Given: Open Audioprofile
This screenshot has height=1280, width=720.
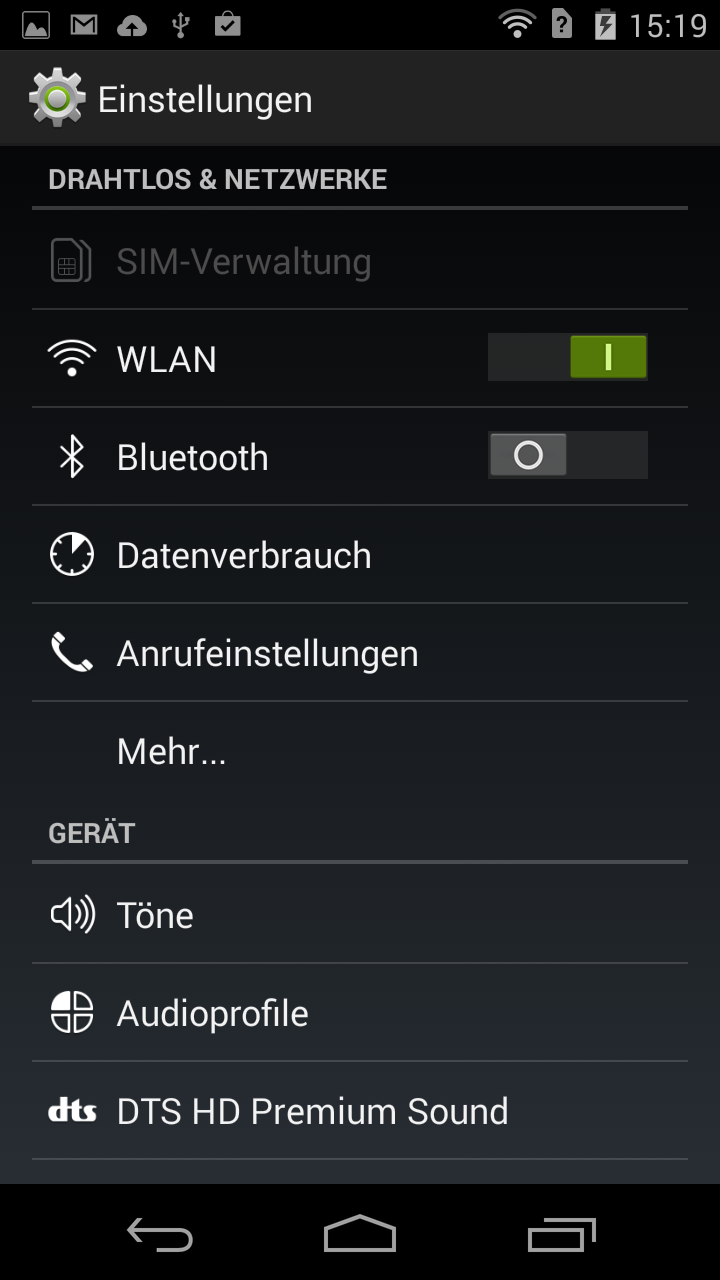Looking at the screenshot, I should coord(360,1013).
